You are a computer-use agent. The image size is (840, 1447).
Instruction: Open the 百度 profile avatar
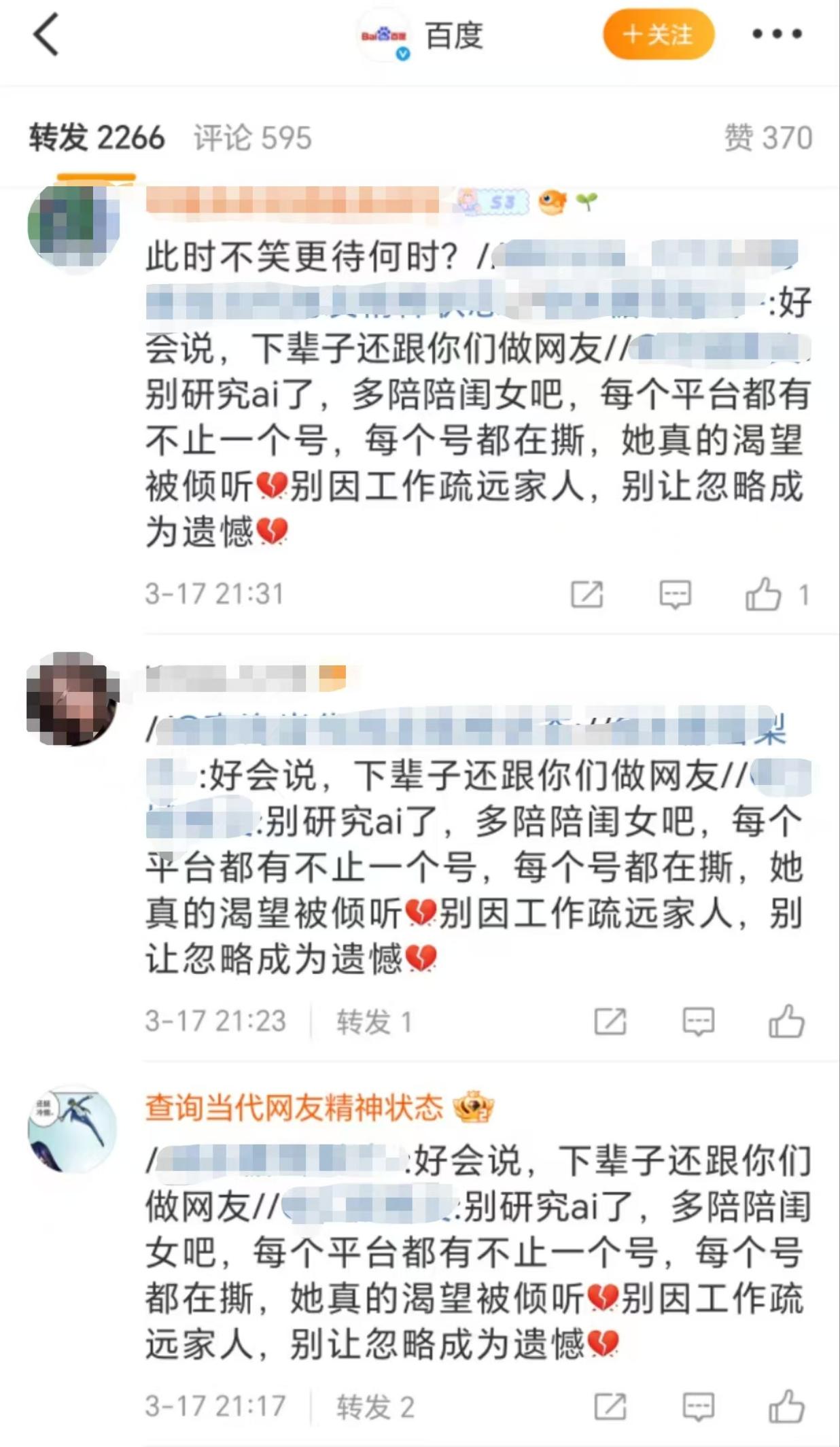[384, 36]
